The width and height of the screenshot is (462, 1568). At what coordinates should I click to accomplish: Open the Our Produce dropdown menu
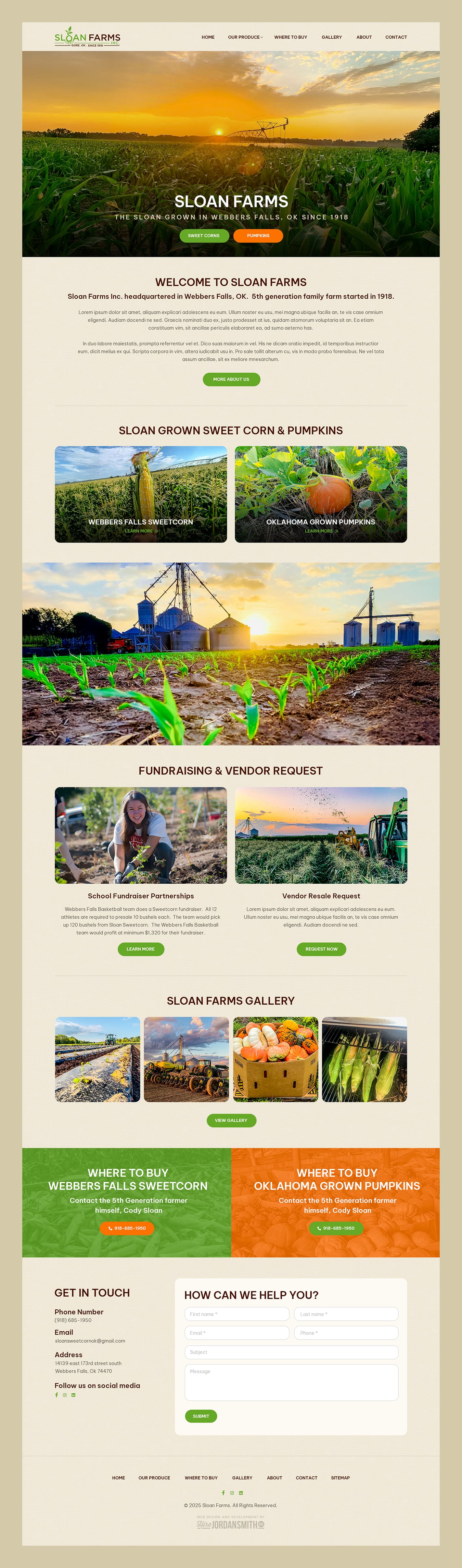245,37
